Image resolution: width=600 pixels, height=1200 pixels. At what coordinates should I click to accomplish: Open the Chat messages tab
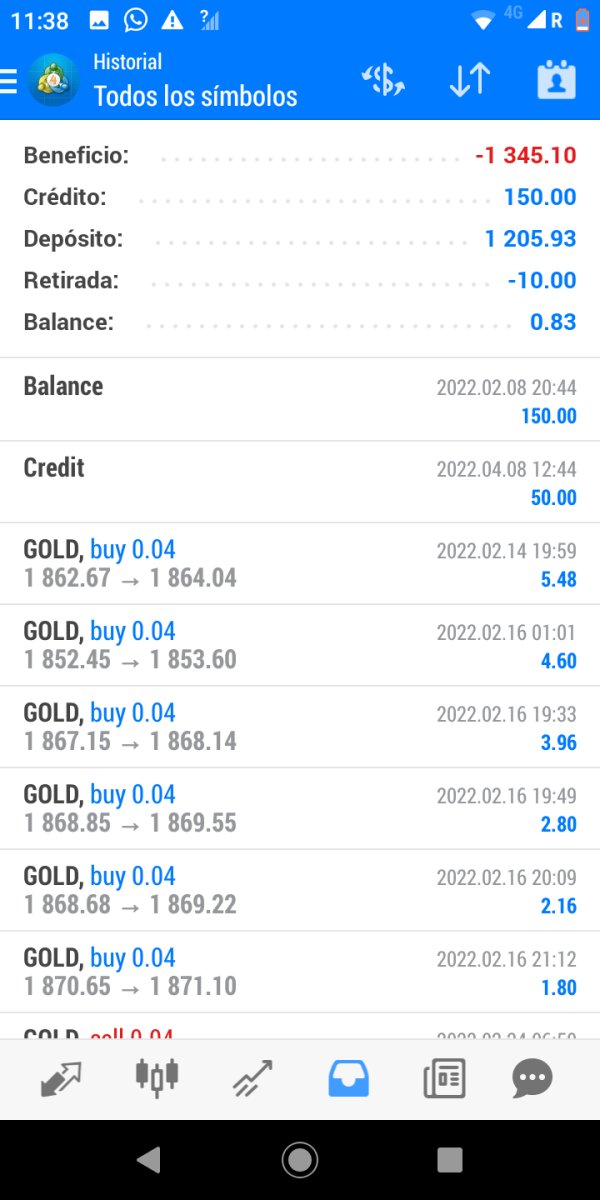[x=532, y=1078]
